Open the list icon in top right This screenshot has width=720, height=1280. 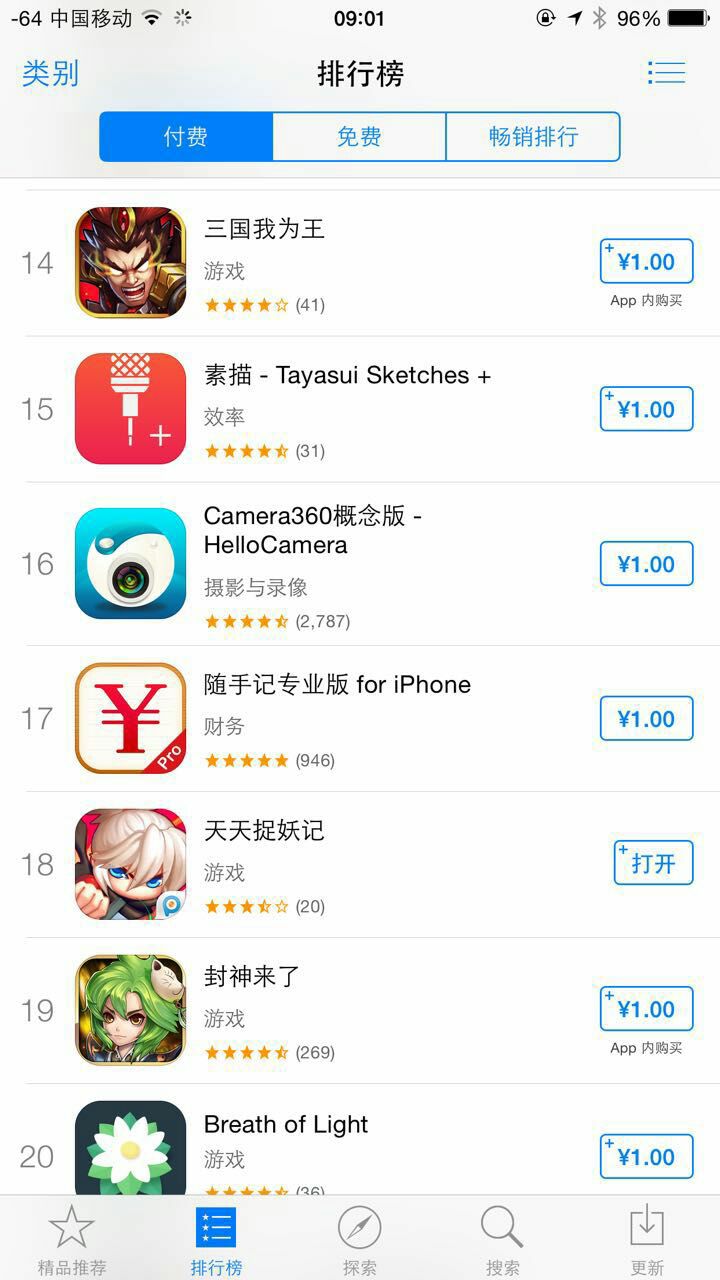[666, 73]
